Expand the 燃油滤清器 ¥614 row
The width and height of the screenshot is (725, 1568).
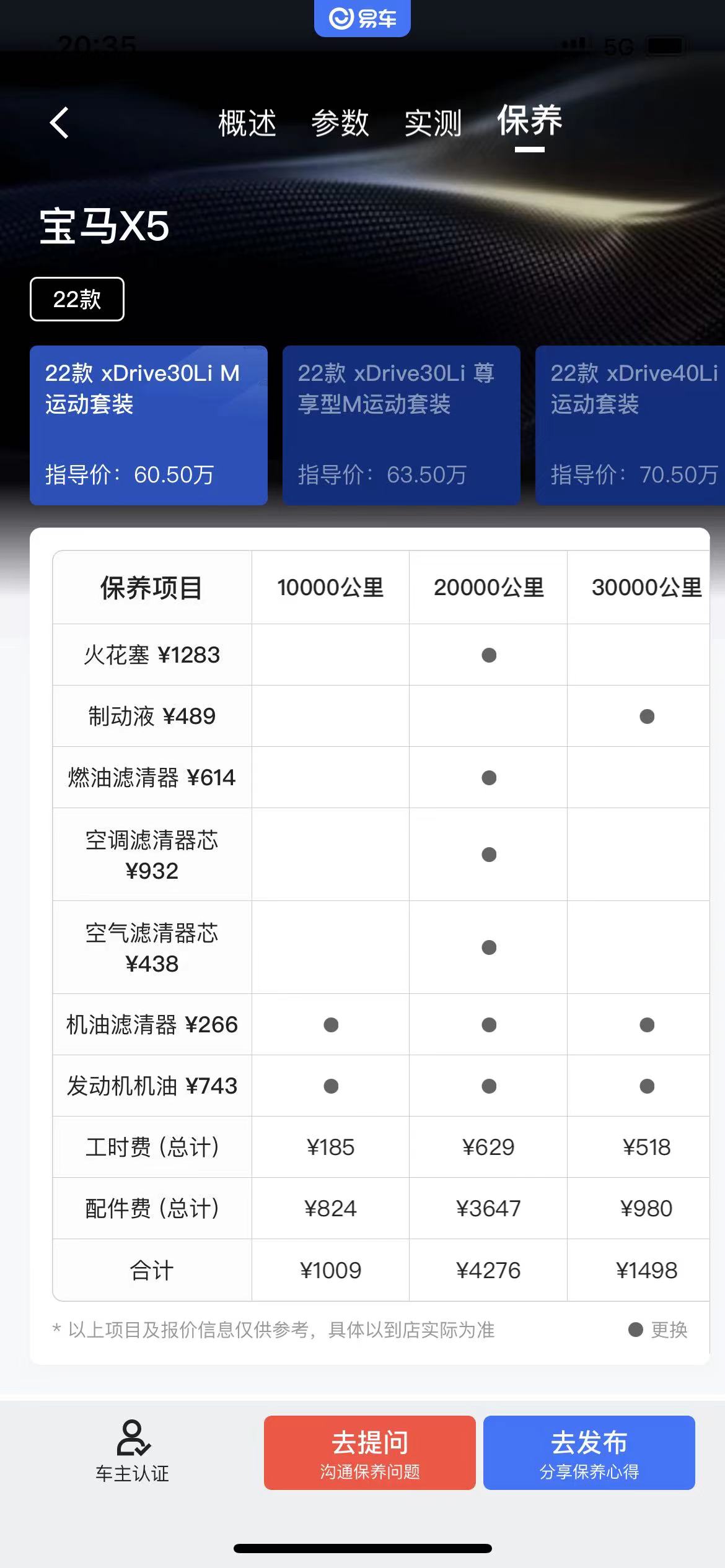coord(152,777)
